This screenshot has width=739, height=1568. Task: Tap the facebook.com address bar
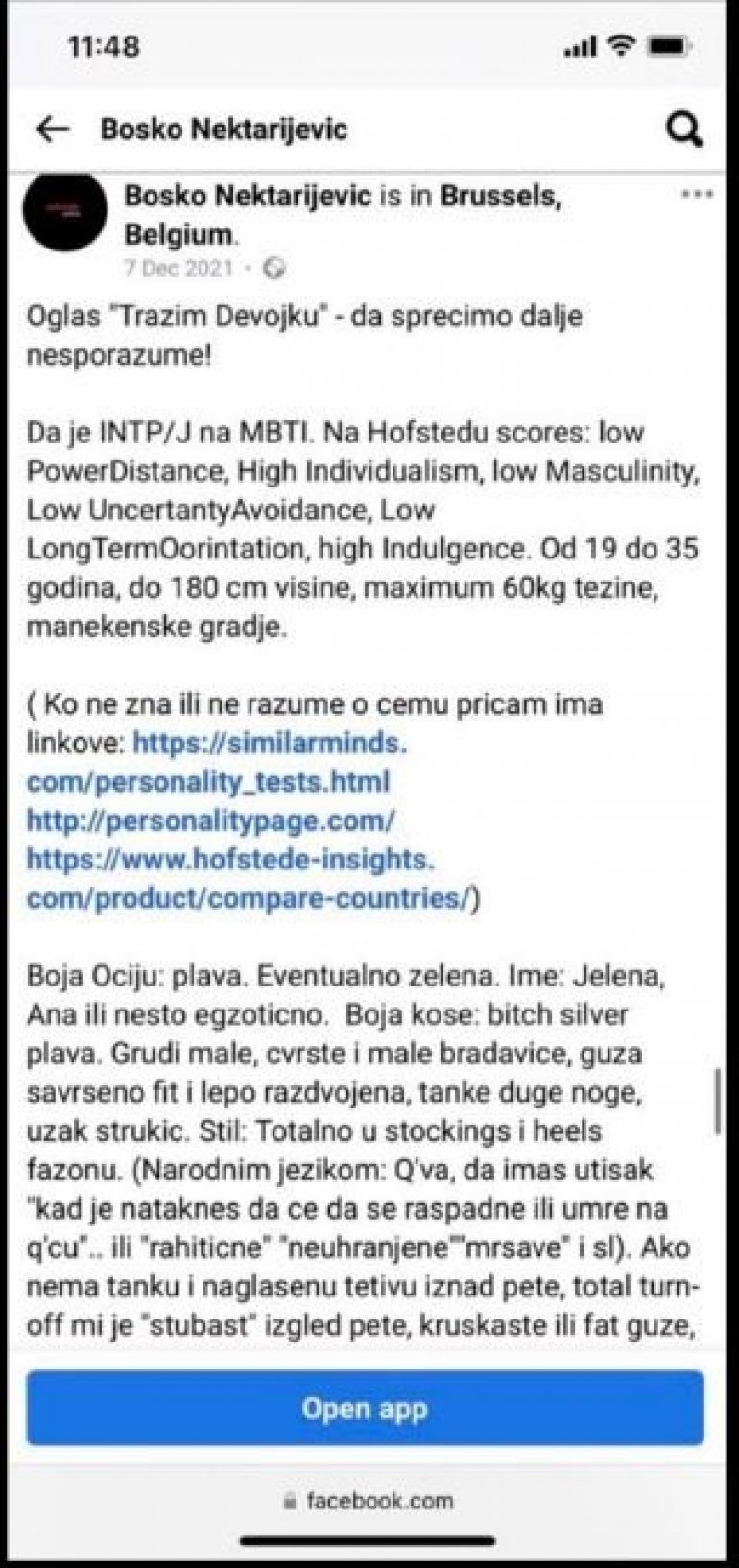[x=369, y=1501]
